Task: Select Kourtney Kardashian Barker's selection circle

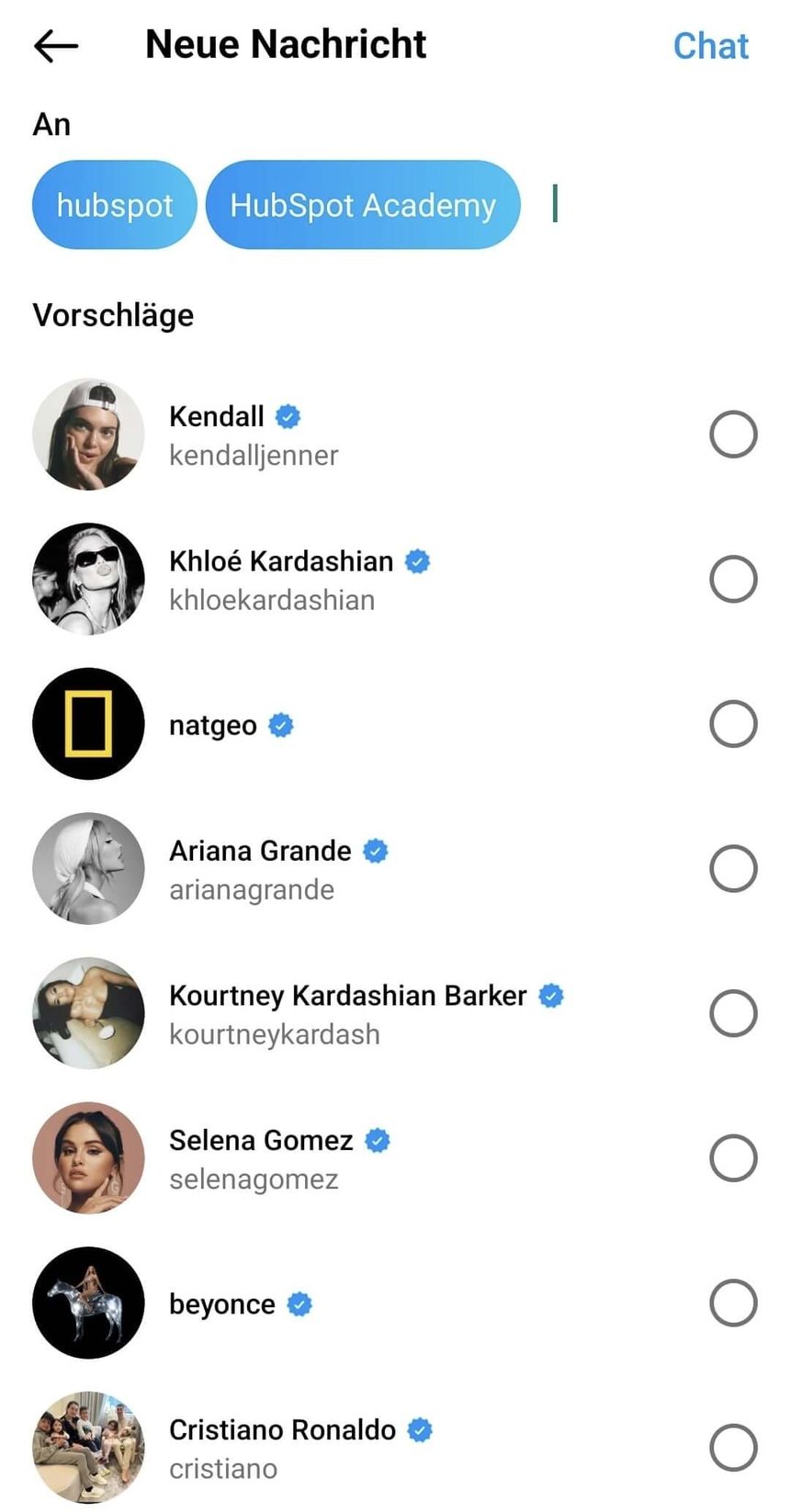Action: pyautogui.click(x=732, y=1013)
